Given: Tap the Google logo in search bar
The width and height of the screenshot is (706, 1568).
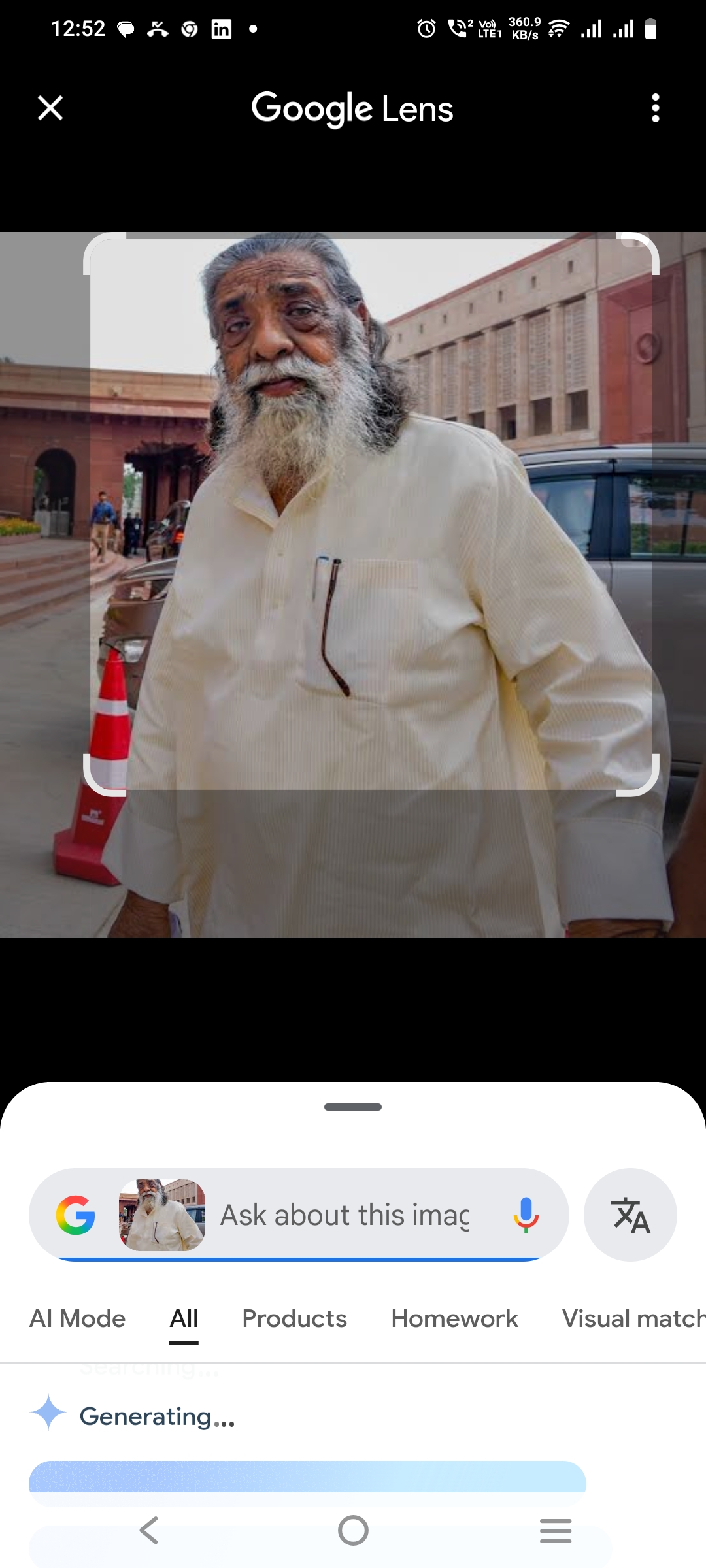Looking at the screenshot, I should tap(76, 1215).
